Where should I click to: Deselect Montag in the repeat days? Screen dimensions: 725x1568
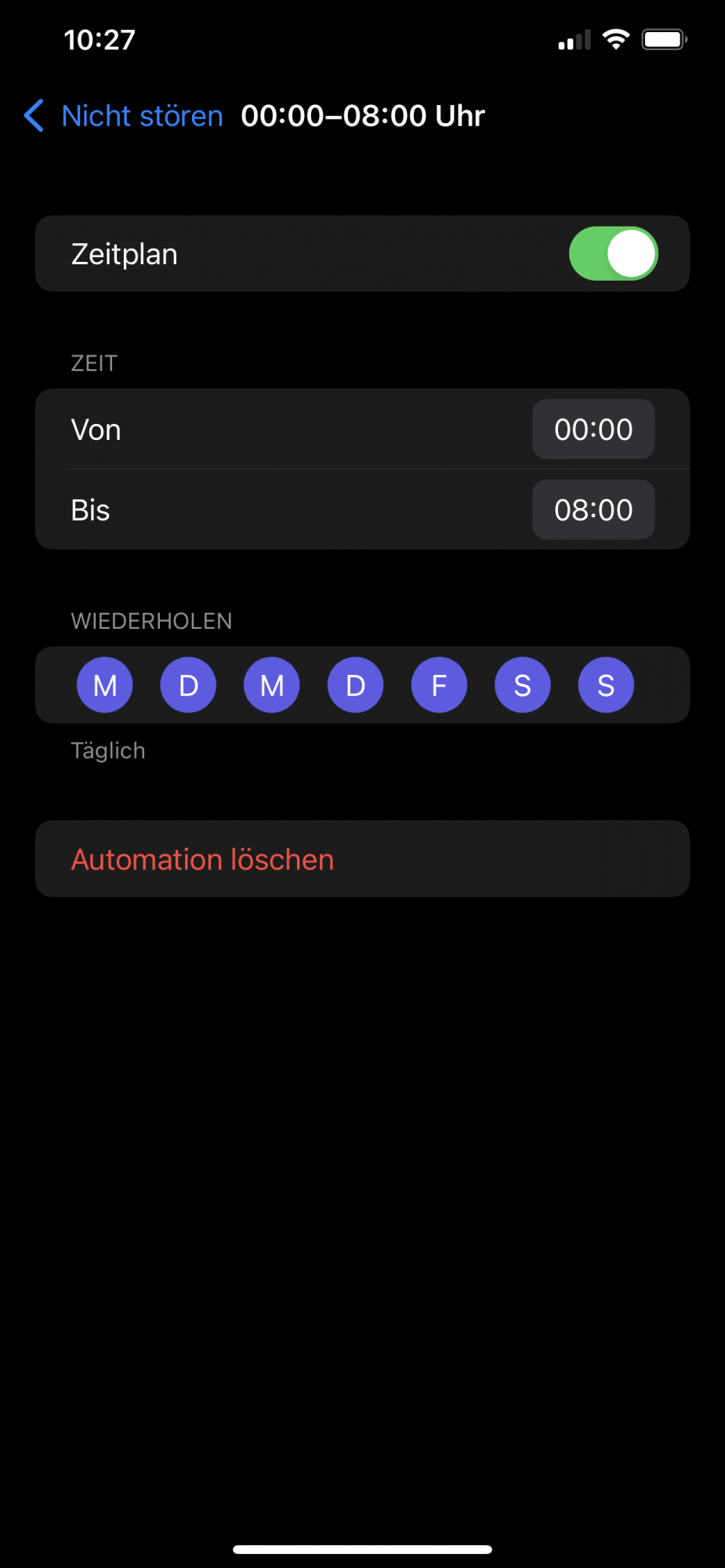(x=105, y=685)
